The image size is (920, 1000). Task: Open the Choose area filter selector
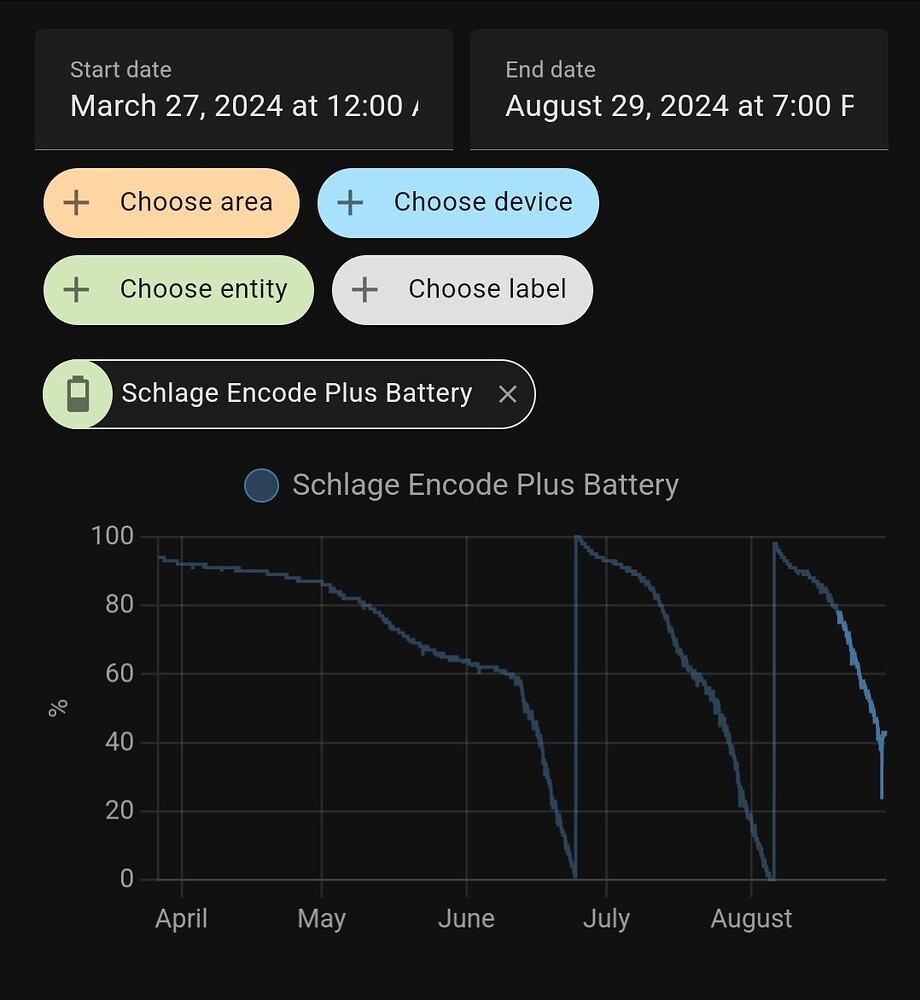(x=170, y=202)
